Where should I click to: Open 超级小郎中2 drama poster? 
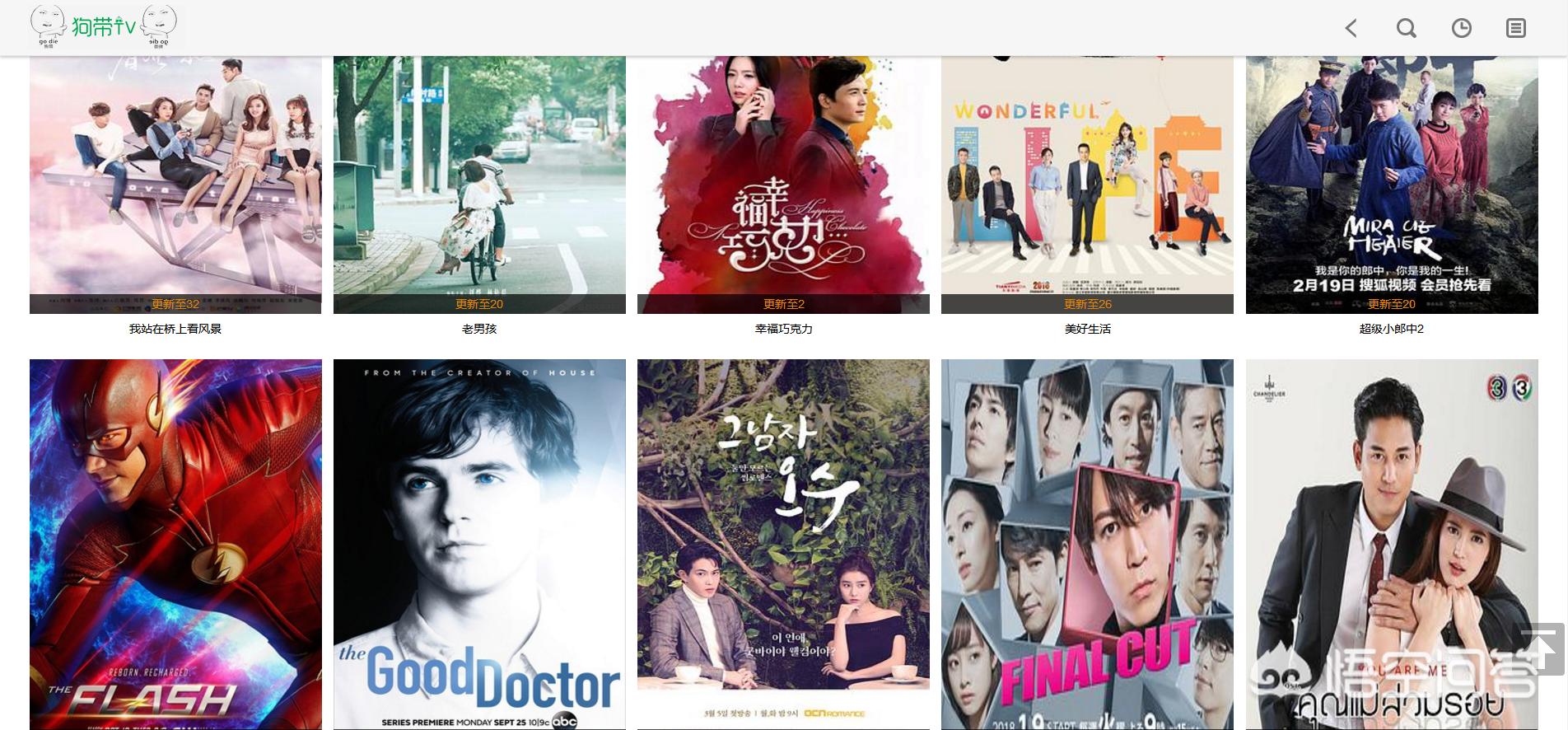coord(1392,185)
